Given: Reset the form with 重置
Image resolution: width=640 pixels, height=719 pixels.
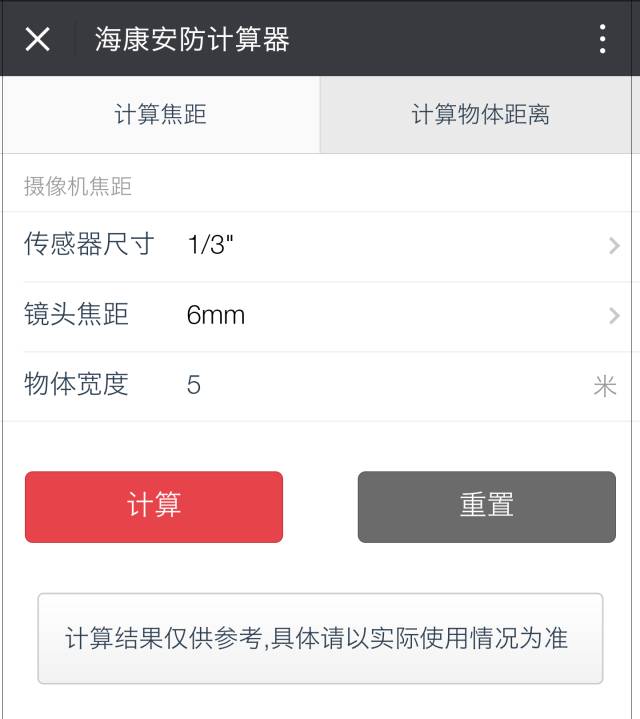Looking at the screenshot, I should click(x=486, y=506).
